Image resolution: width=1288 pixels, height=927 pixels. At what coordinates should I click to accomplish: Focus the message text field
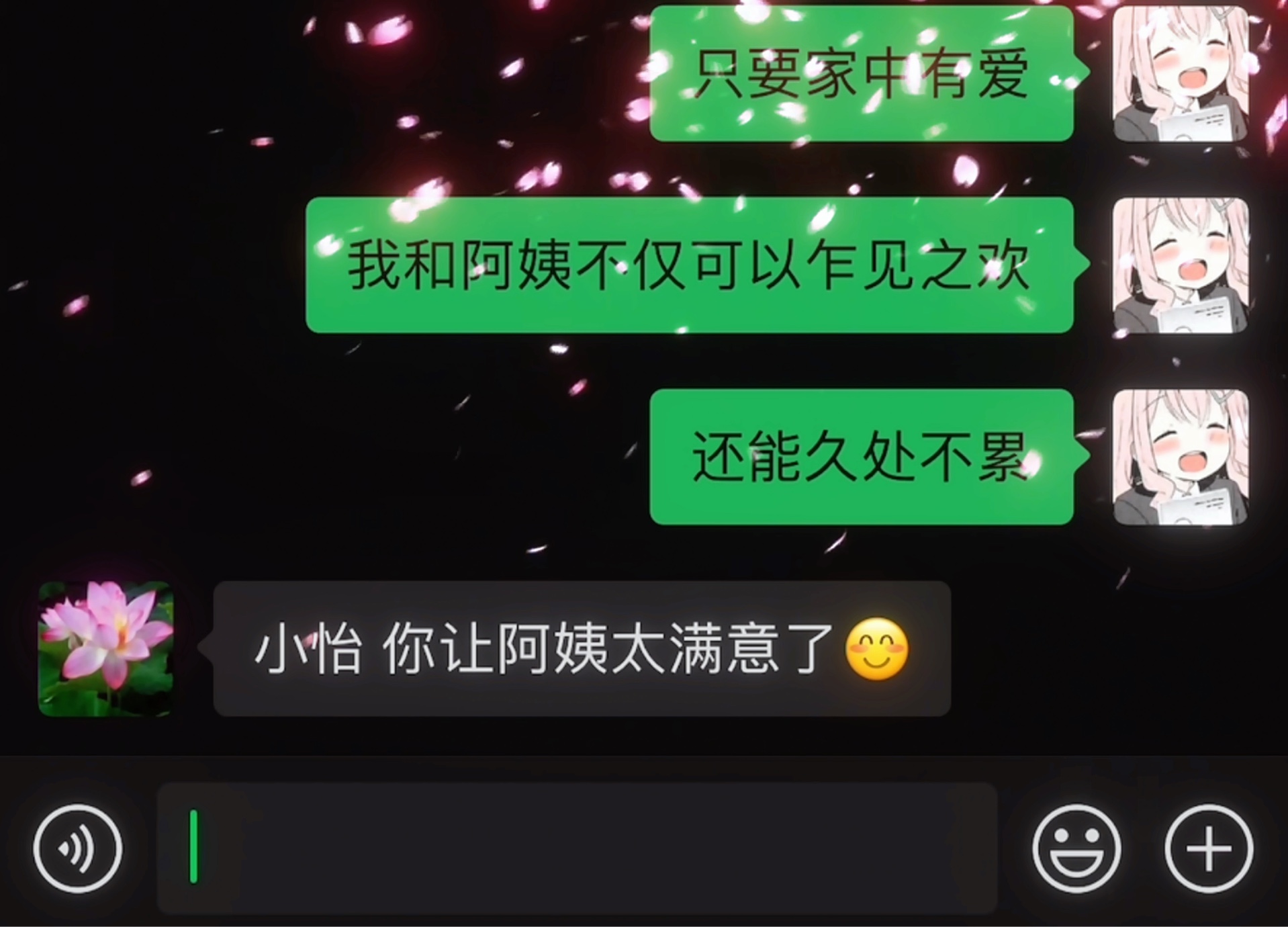click(x=576, y=848)
